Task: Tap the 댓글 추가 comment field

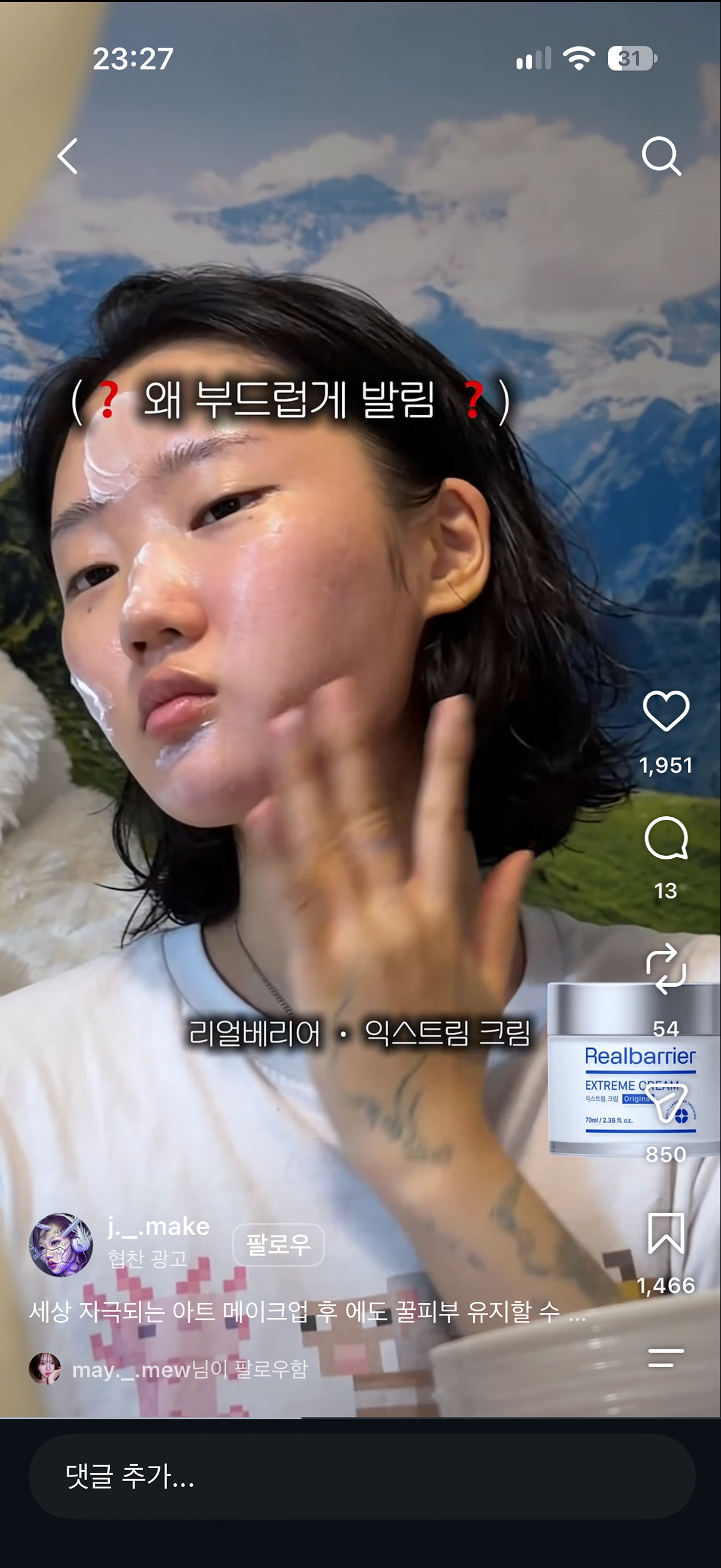Action: click(x=362, y=1476)
